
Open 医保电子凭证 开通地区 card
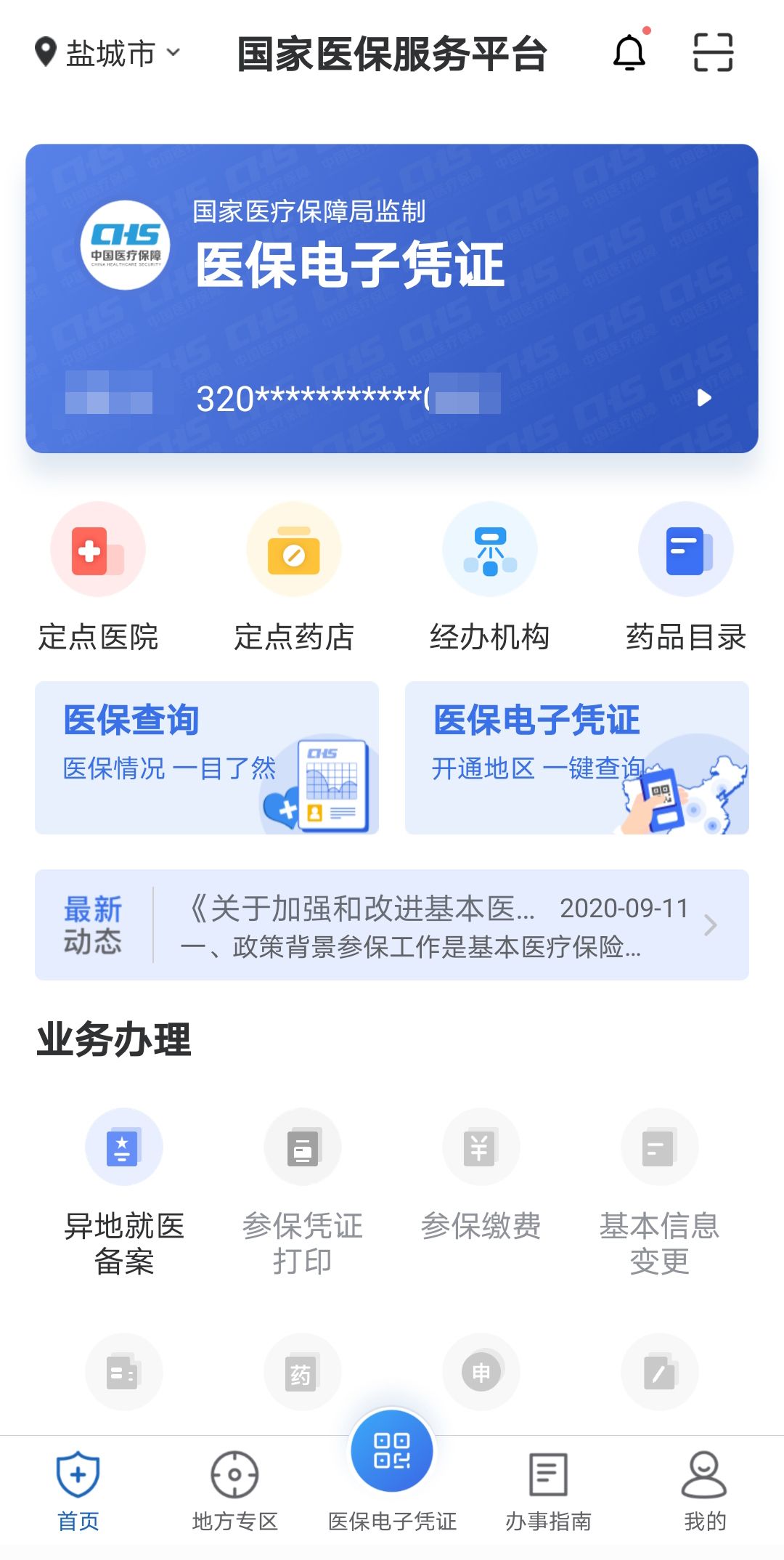click(x=577, y=757)
